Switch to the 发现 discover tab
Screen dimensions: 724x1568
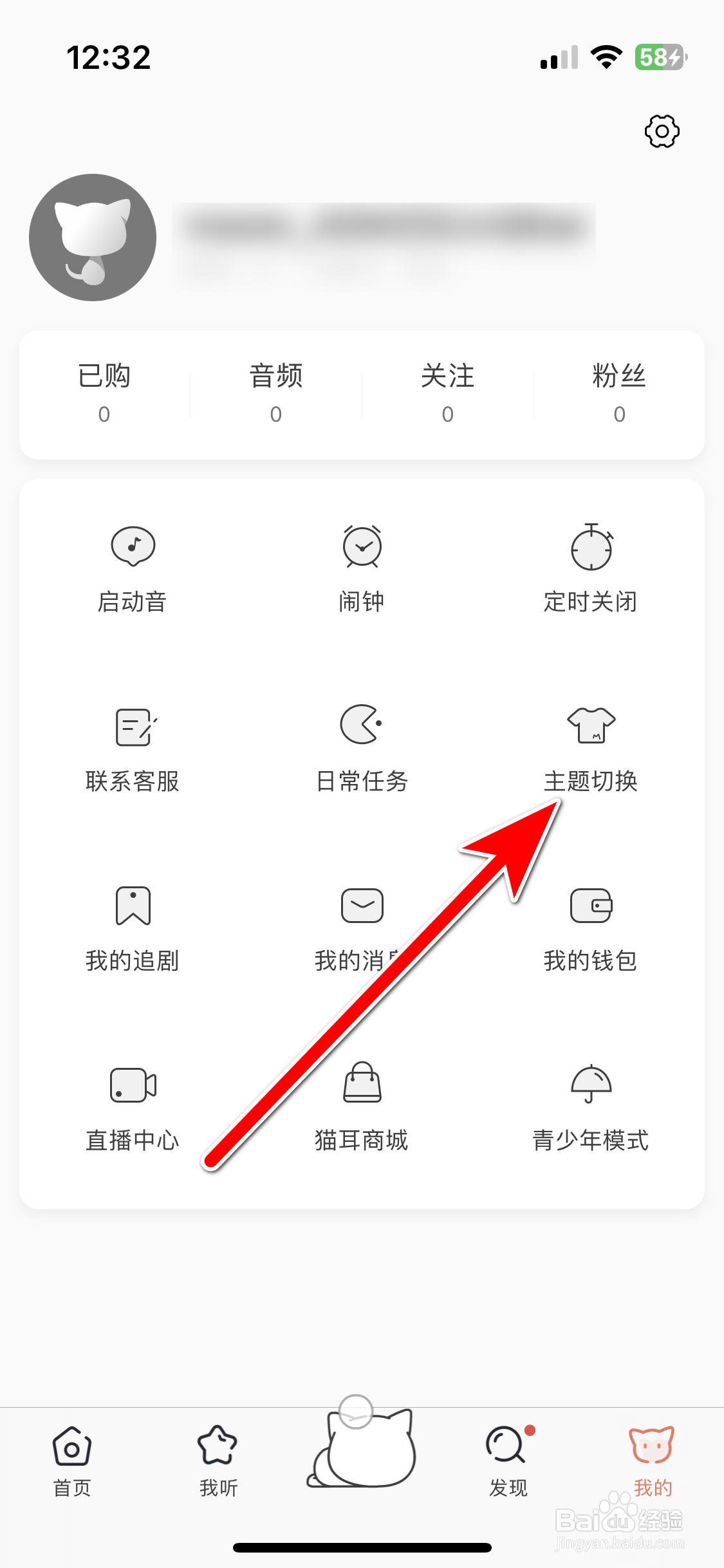(508, 1461)
